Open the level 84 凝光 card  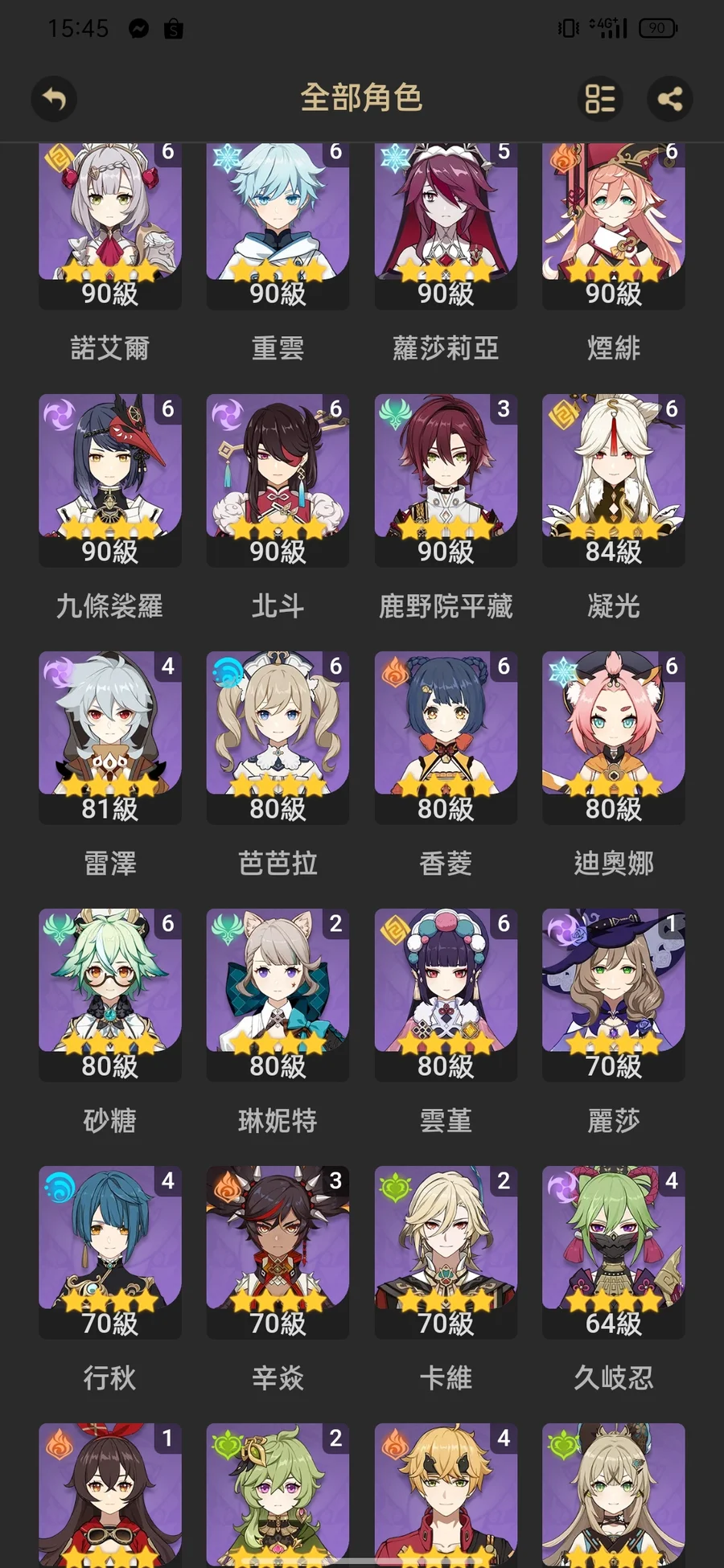click(x=613, y=480)
